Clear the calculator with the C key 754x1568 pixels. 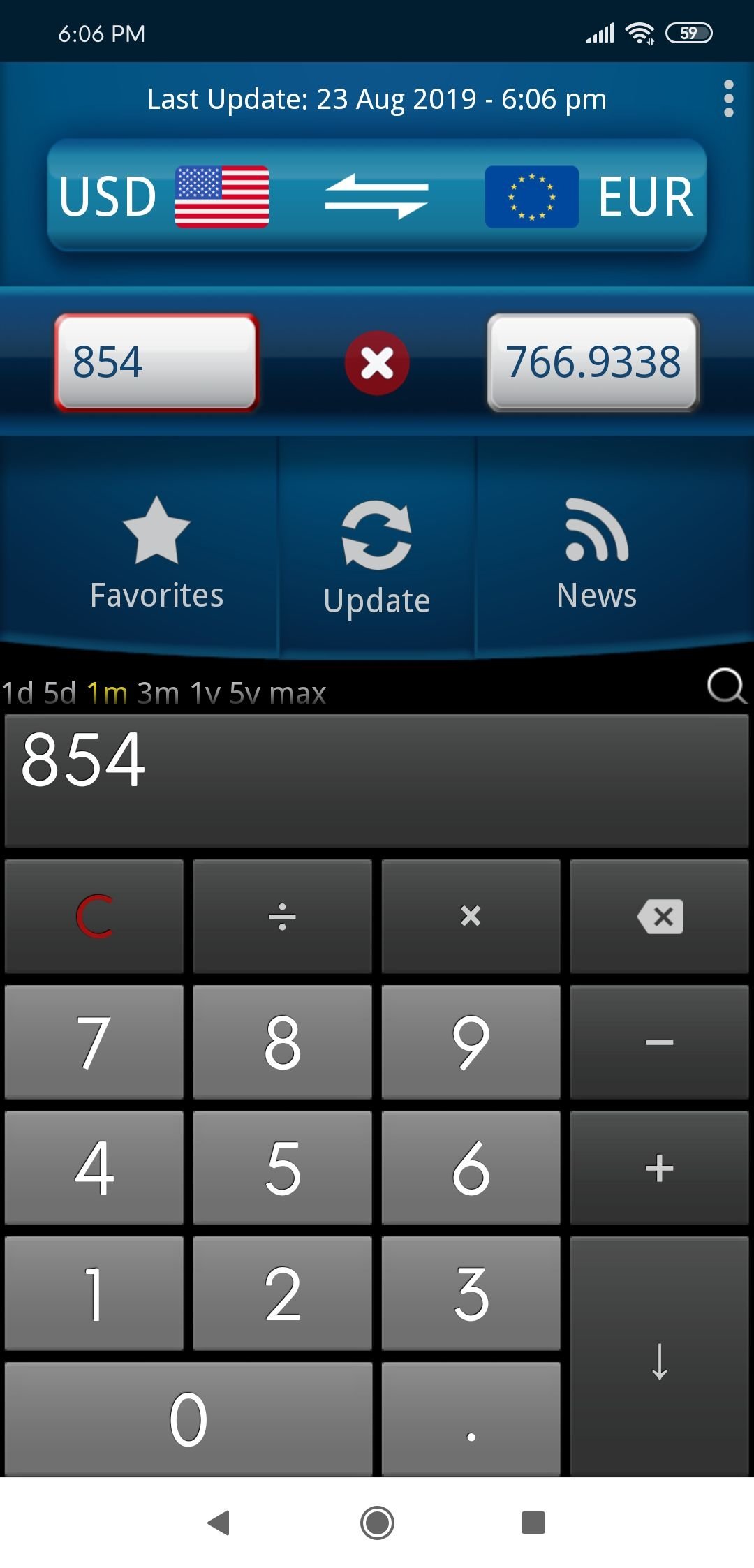click(x=94, y=917)
